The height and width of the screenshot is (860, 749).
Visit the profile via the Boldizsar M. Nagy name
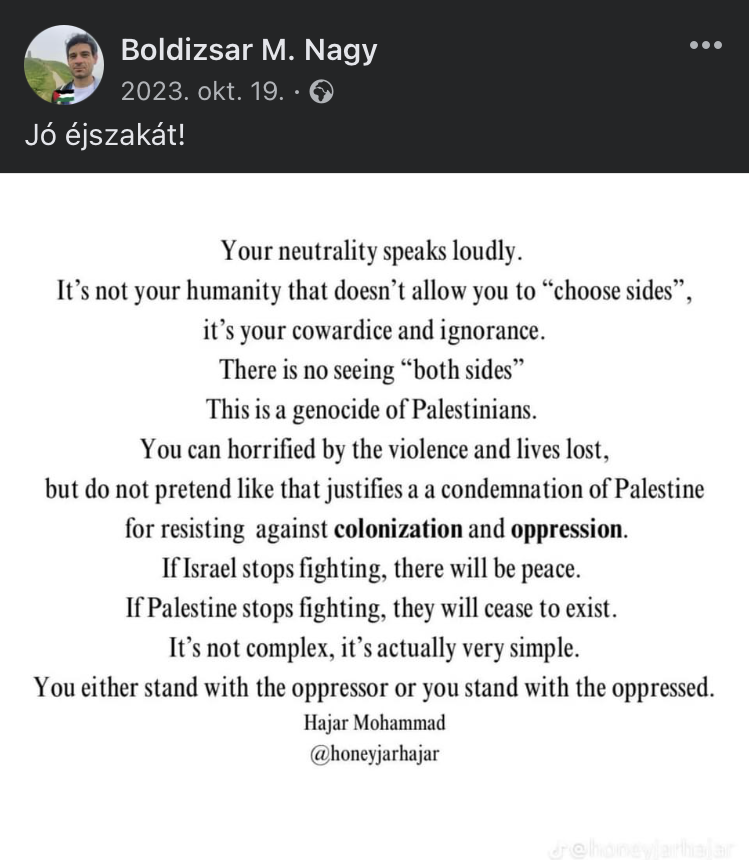coord(249,50)
